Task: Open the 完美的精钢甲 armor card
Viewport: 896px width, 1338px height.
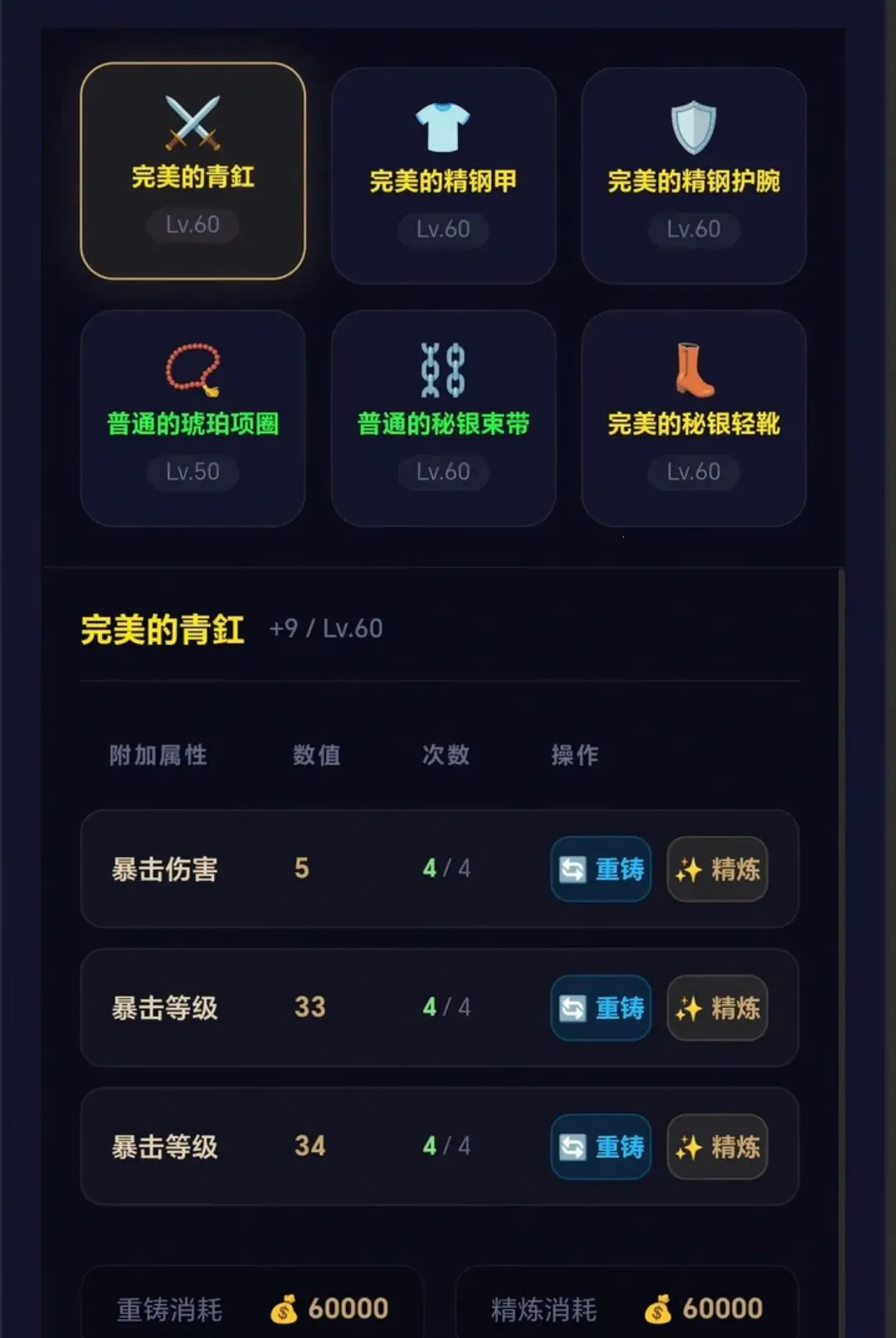Action: (443, 176)
